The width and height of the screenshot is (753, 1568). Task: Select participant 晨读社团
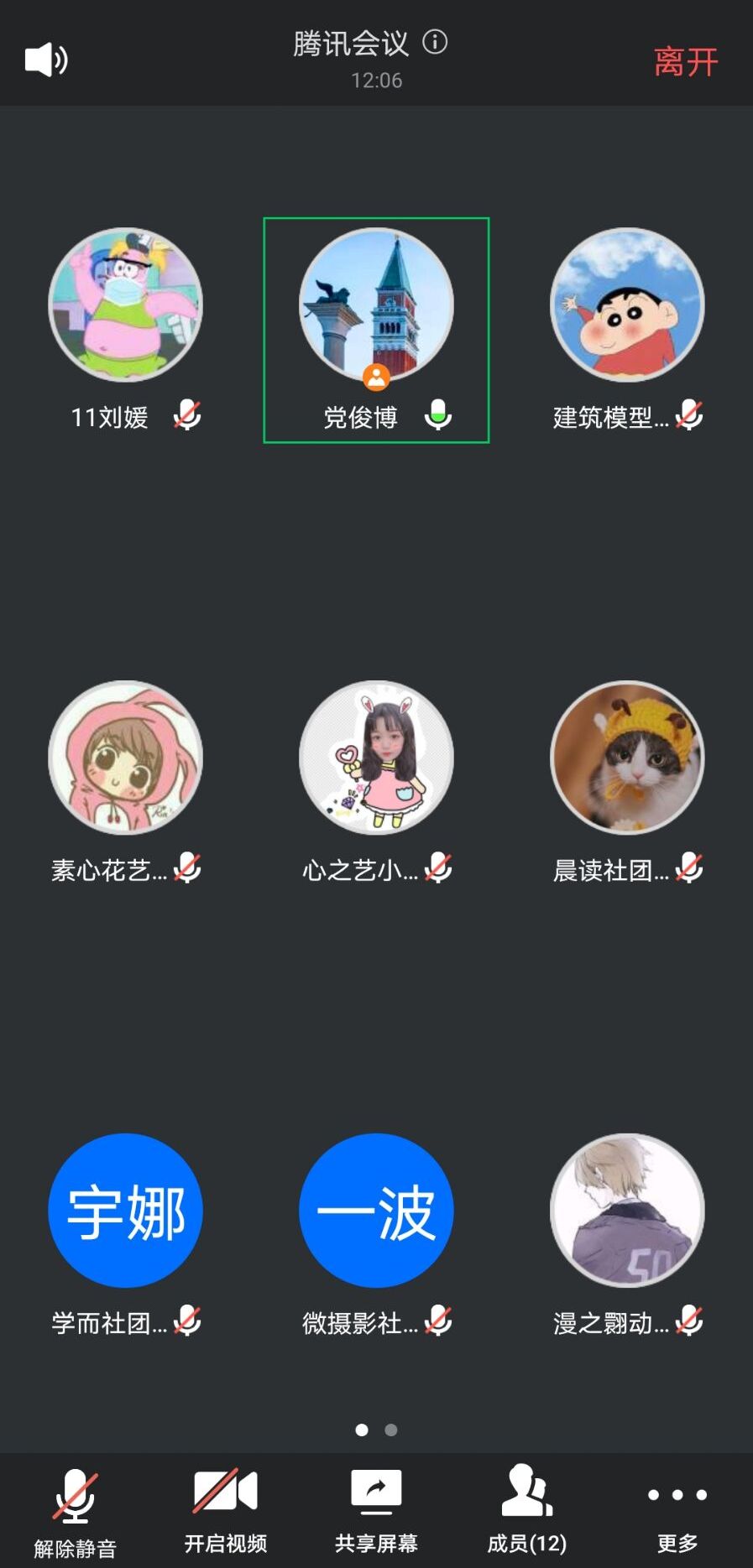[x=627, y=758]
